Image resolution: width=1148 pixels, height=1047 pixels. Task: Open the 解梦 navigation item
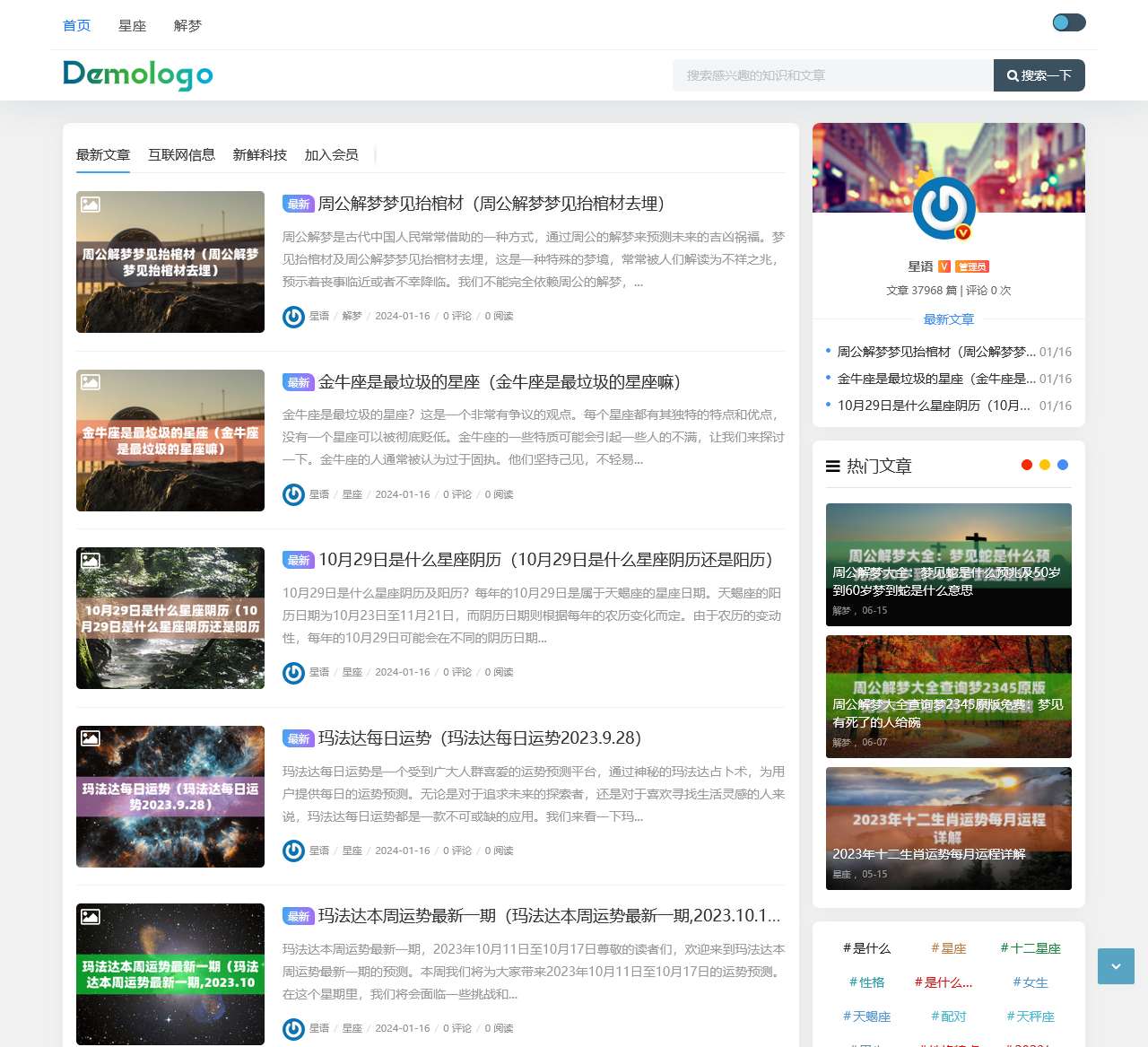[x=187, y=26]
